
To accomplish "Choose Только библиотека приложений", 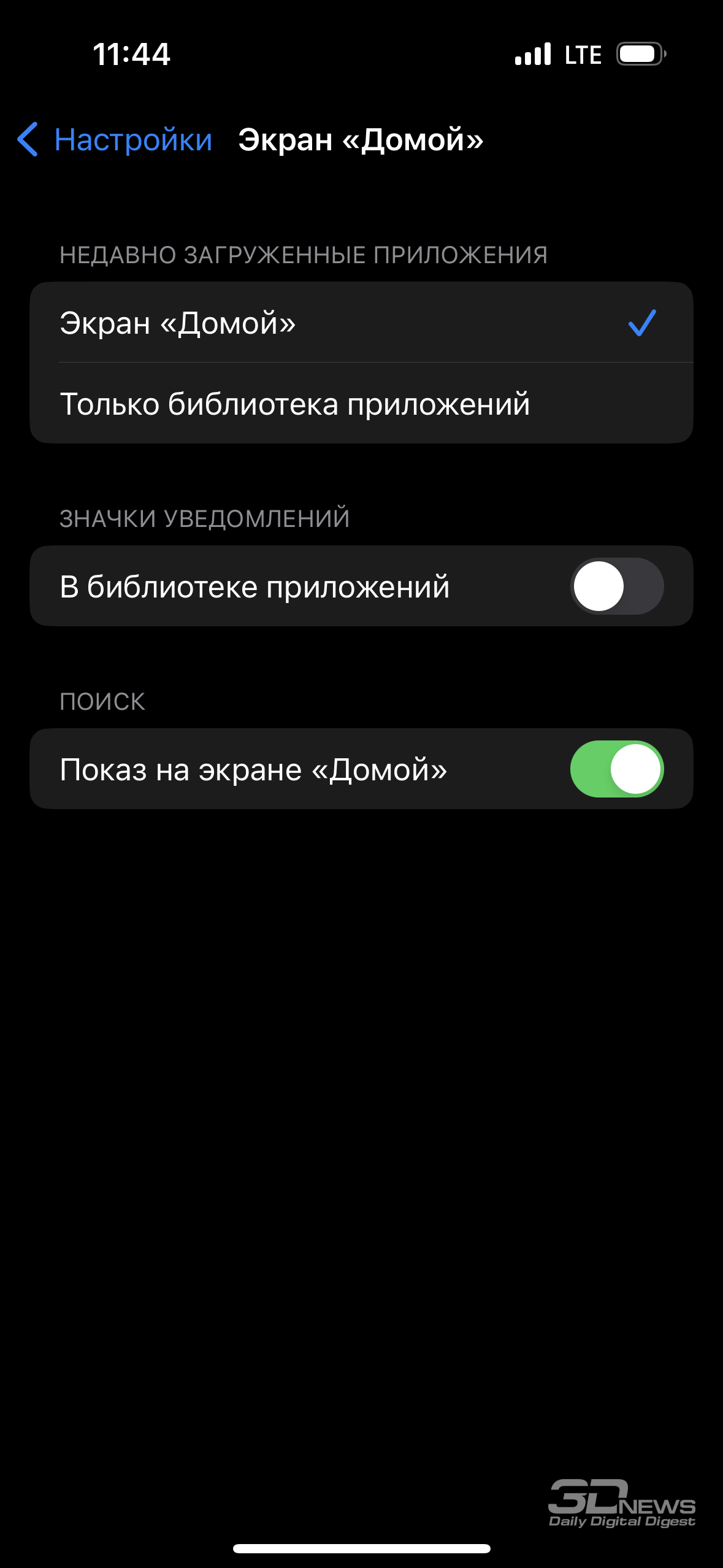I will tap(361, 404).
